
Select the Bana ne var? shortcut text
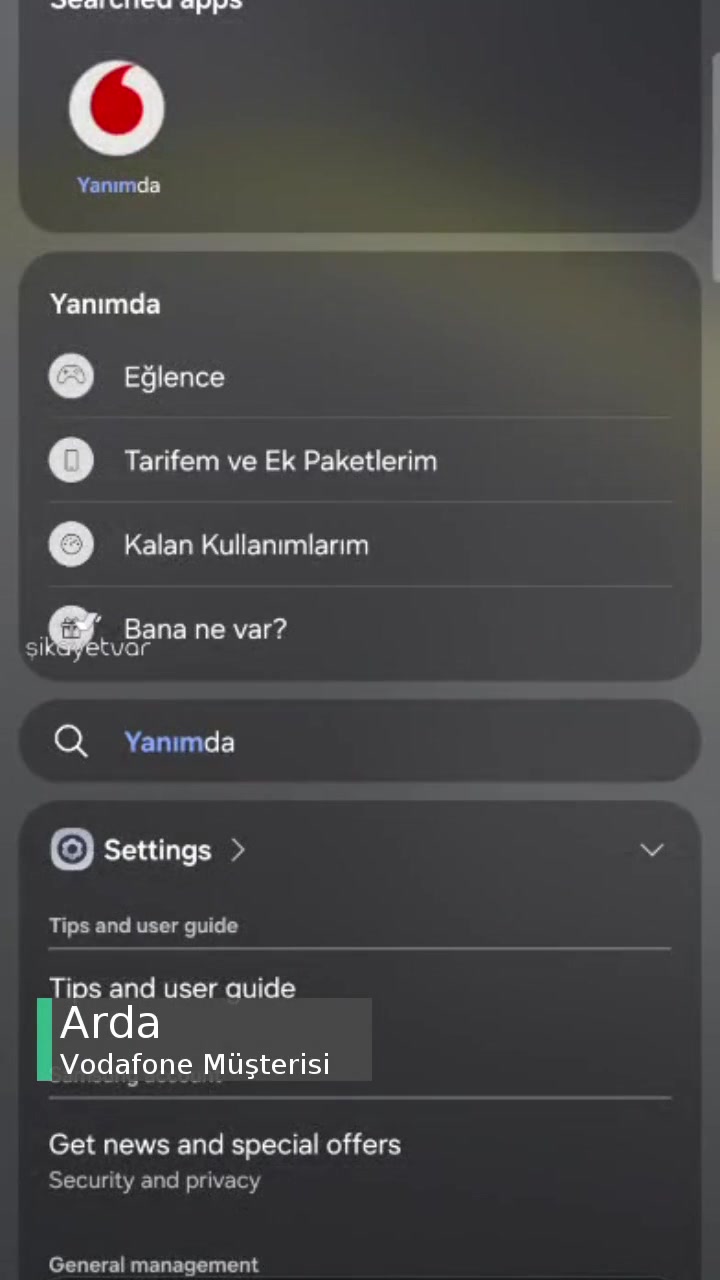pos(205,629)
